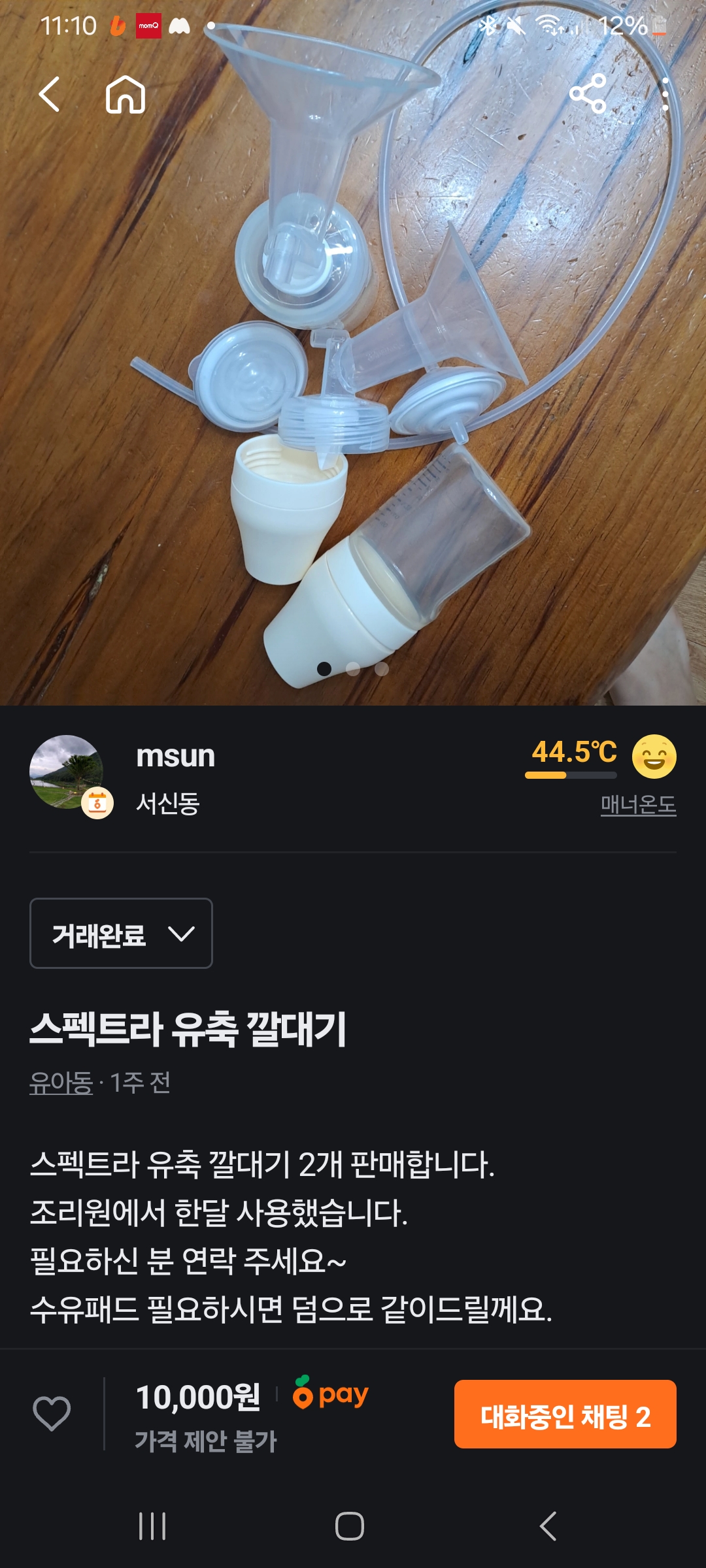Open the 유아동 category link
Viewport: 706px width, 1568px height.
point(61,1083)
